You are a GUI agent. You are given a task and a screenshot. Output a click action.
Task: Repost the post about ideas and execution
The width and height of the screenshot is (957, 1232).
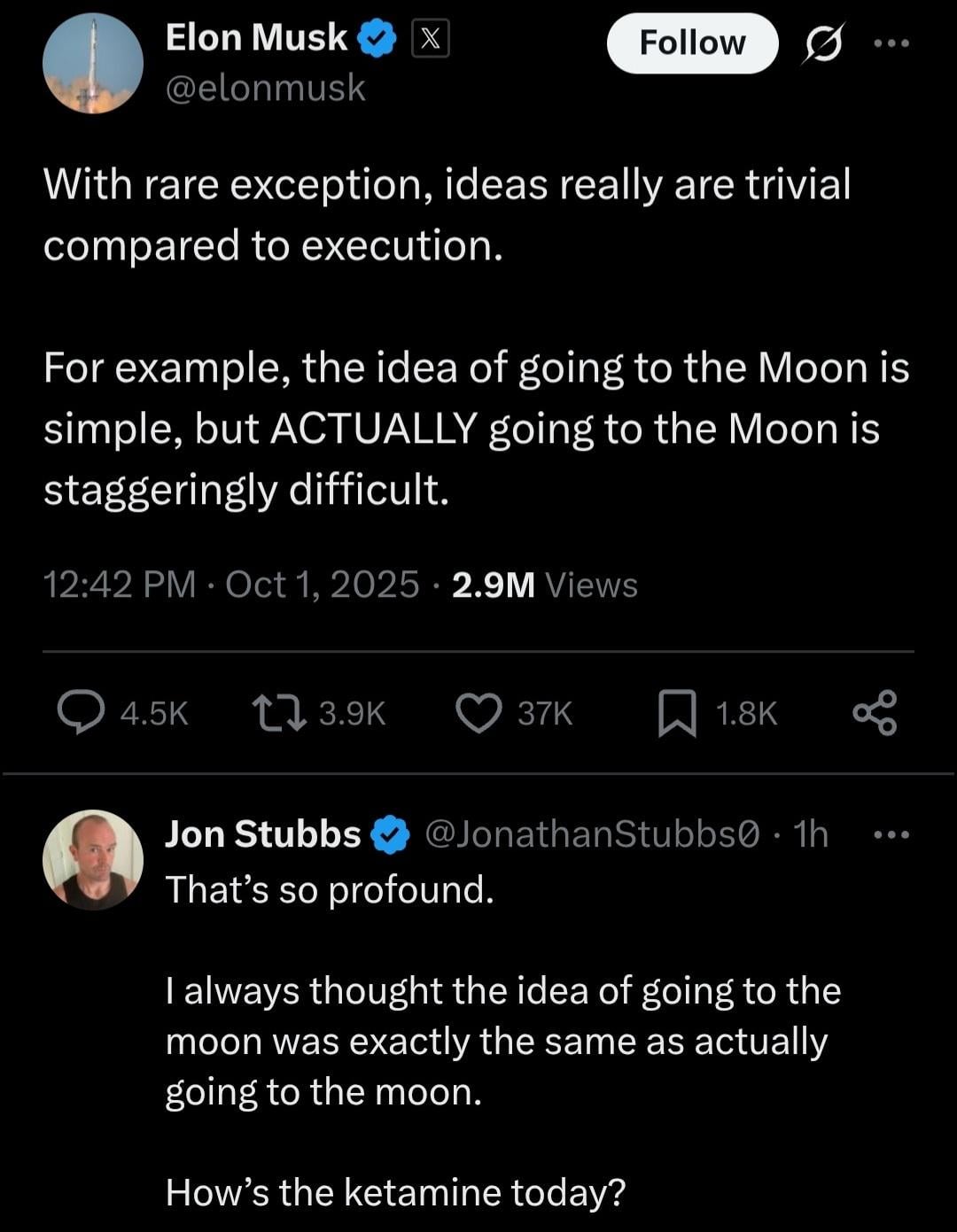pos(279,713)
